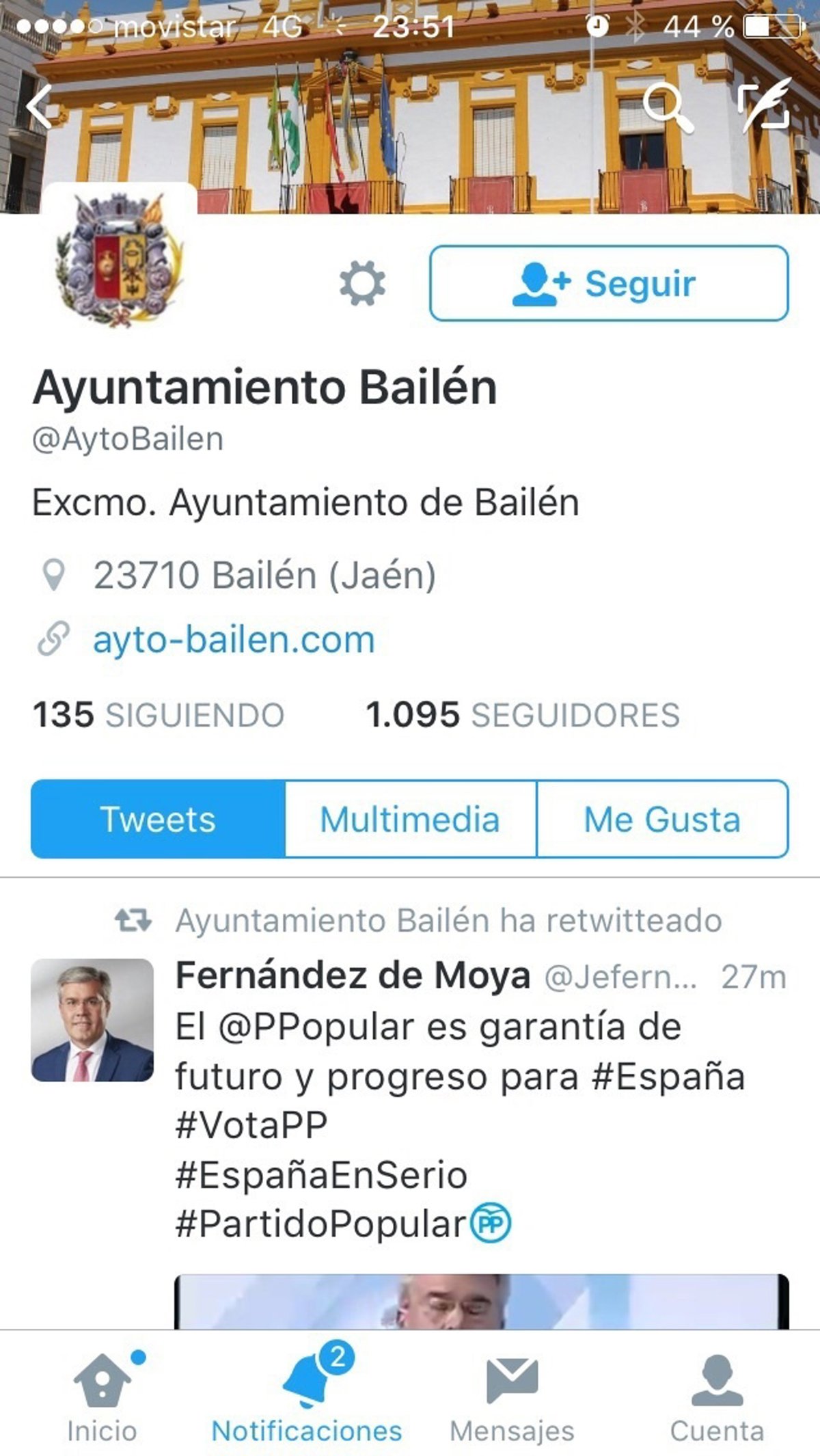The image size is (820, 1456).
Task: Open Fernández de Moya's profile photo
Action: point(92,1020)
